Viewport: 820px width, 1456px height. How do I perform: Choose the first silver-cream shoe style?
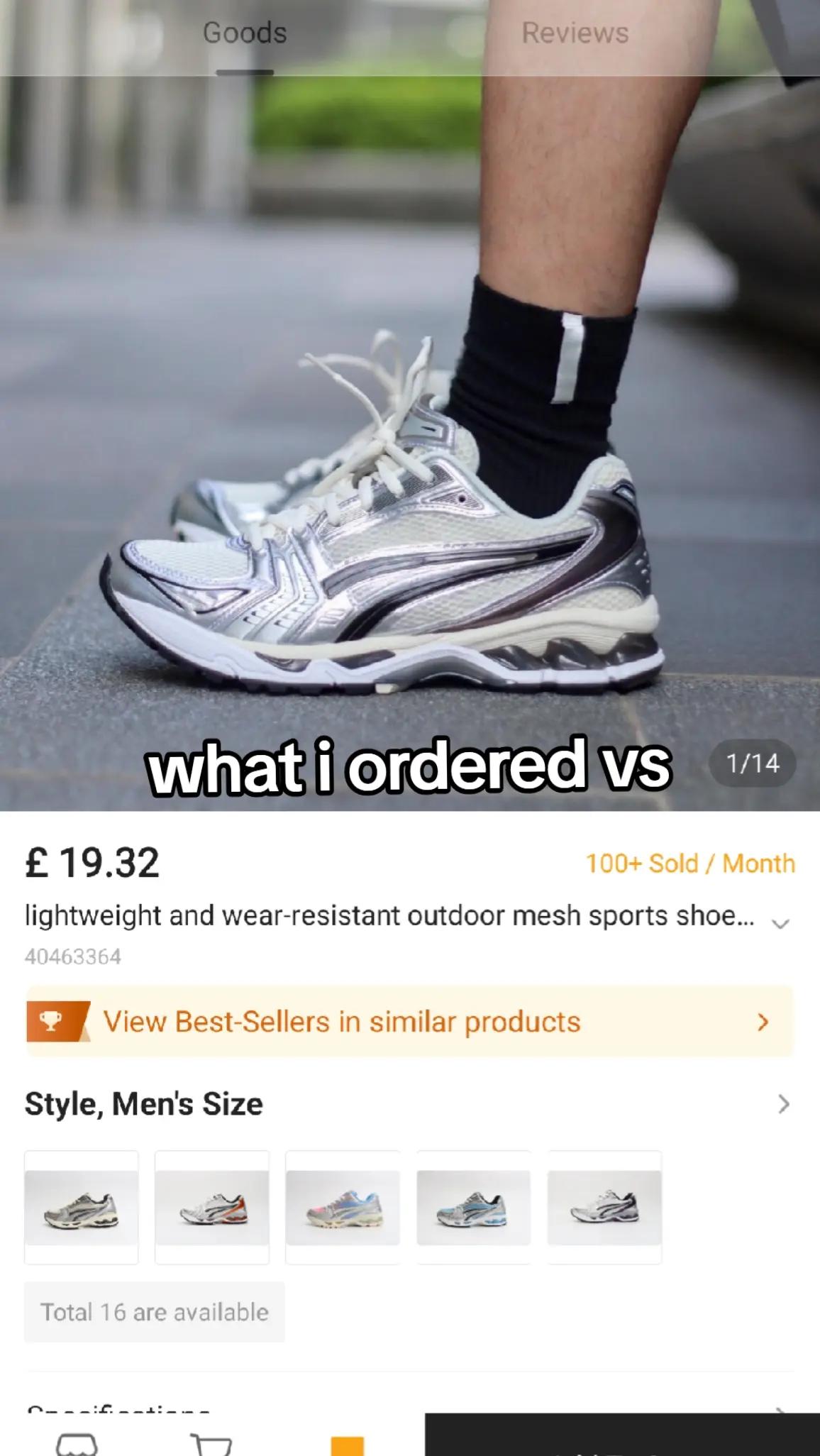tap(82, 1208)
